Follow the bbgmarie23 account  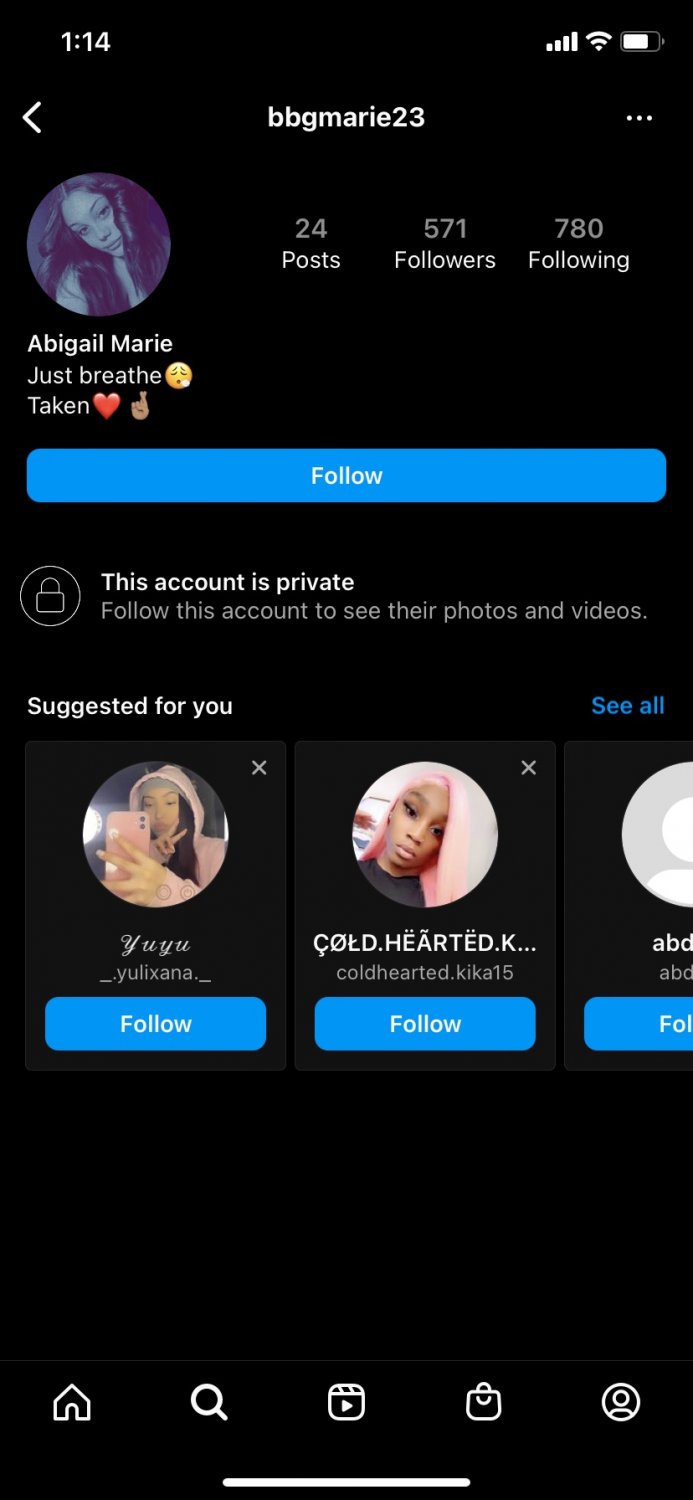[346, 476]
